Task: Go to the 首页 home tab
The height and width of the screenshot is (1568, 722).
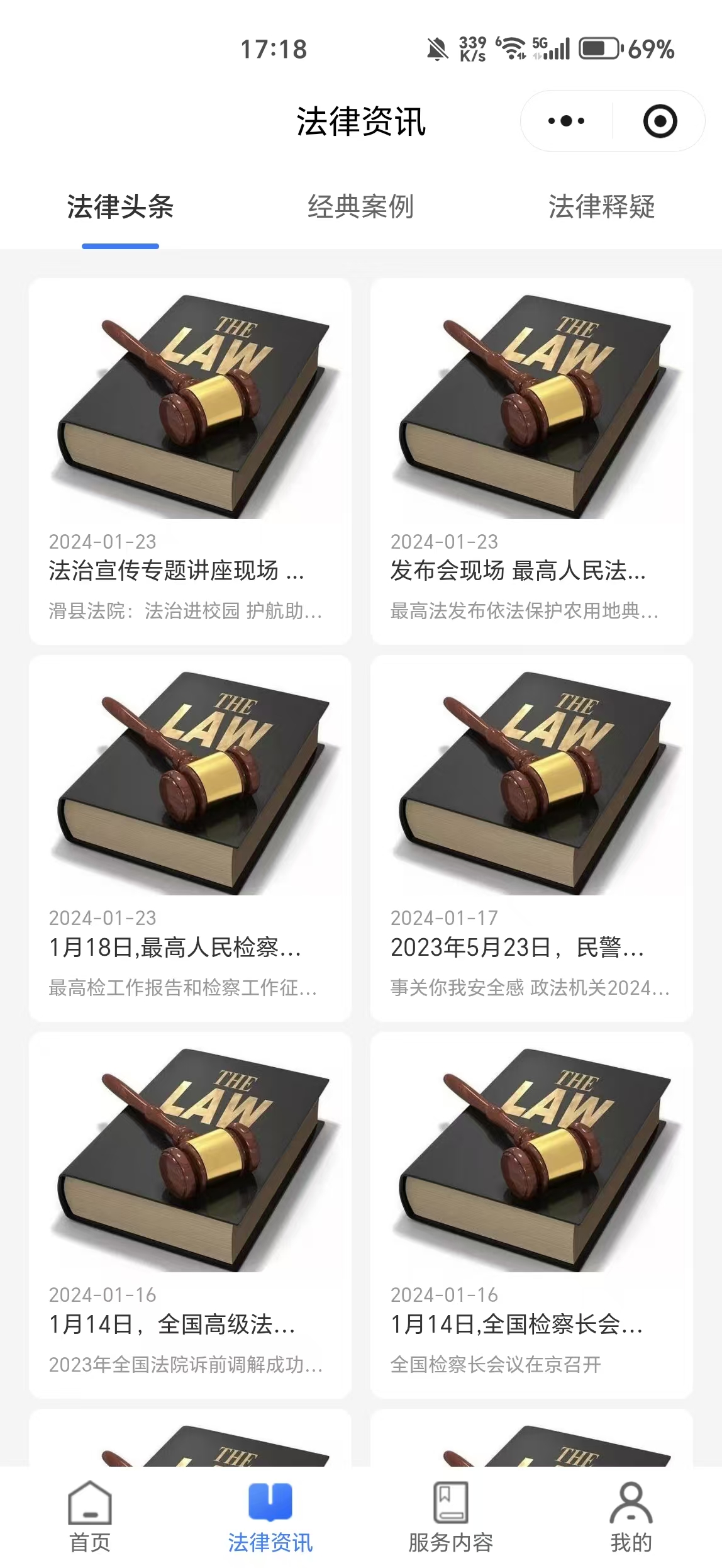Action: click(90, 1516)
